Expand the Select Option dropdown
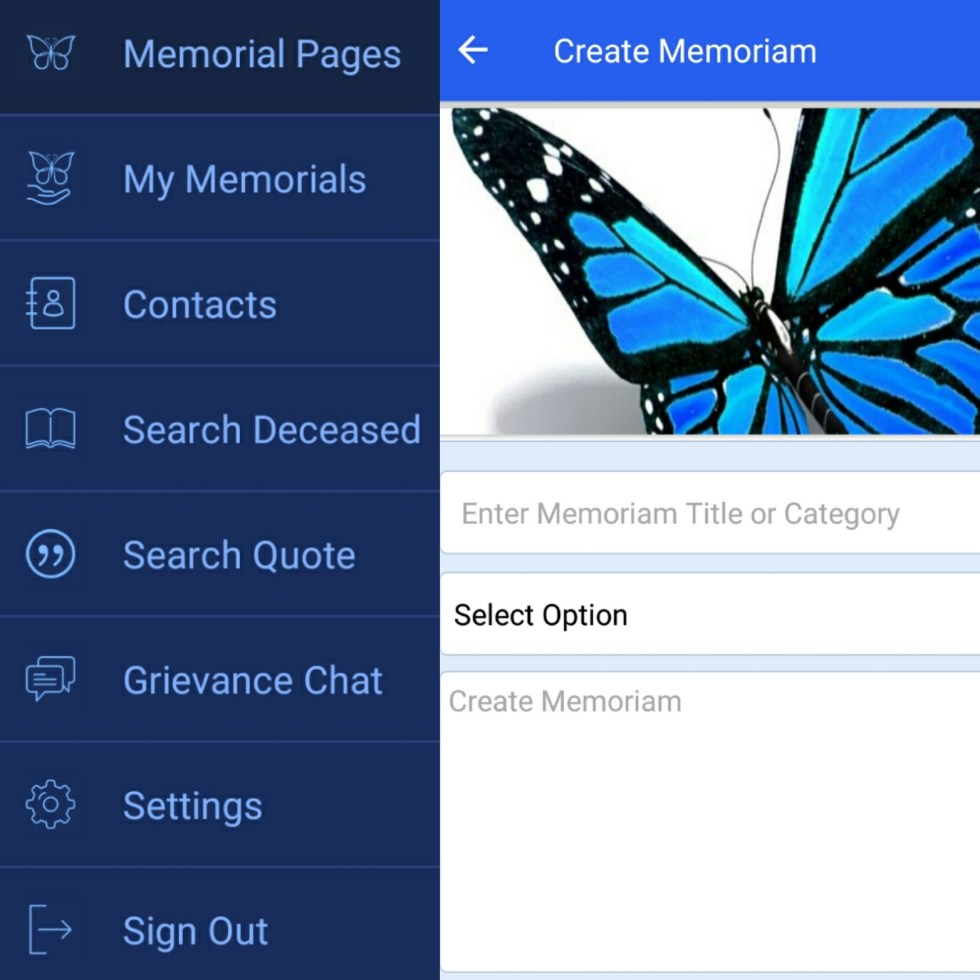This screenshot has height=980, width=980. point(710,615)
